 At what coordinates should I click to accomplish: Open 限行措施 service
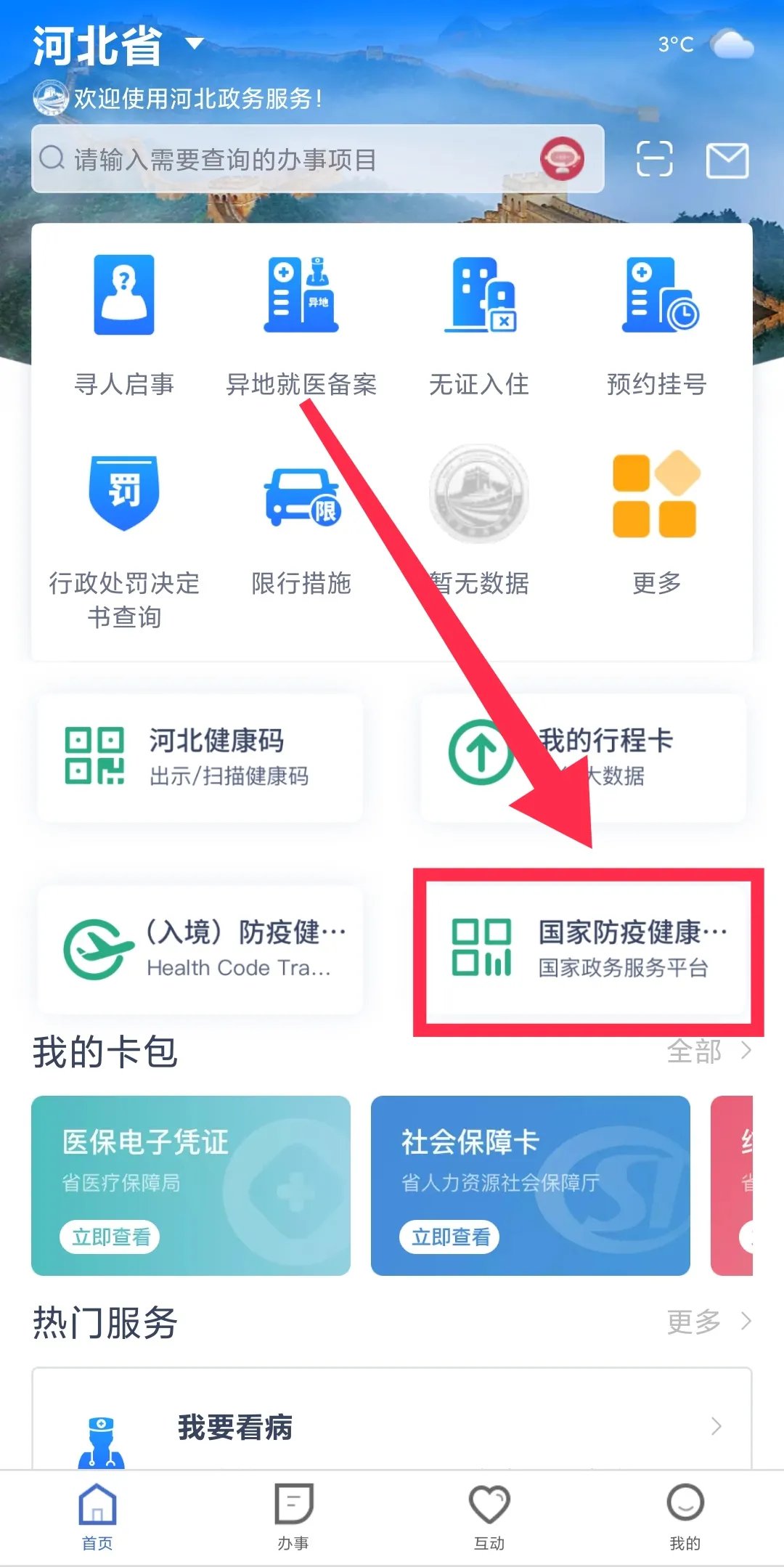[x=301, y=523]
